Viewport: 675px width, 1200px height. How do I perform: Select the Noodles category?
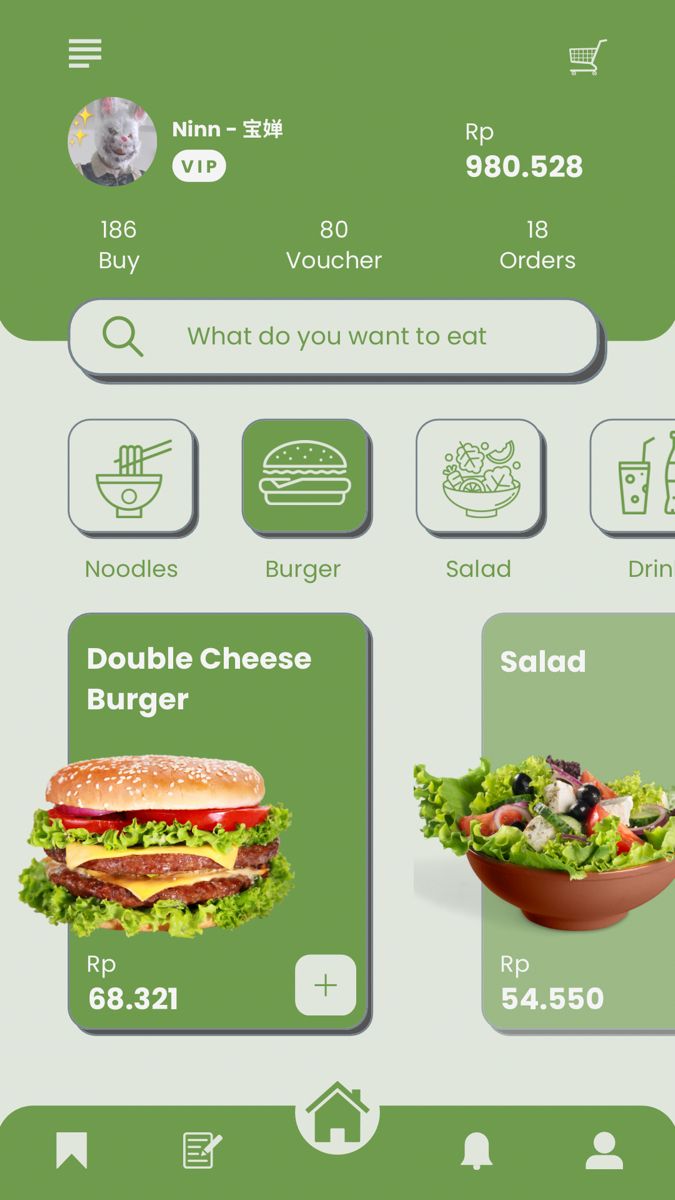point(130,477)
